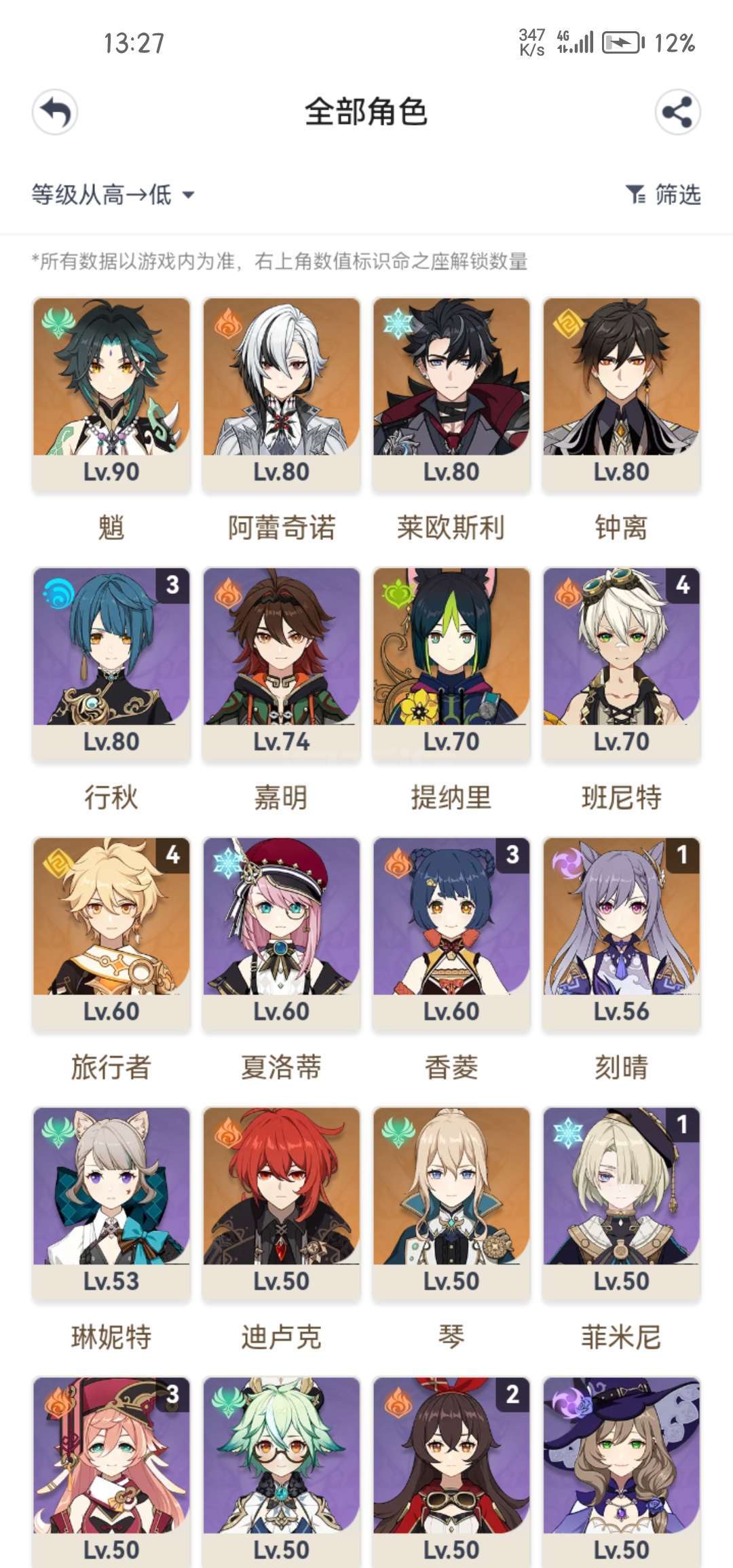Select the 刻晴 character card
Screen dimensions: 733x1568
pyautogui.click(x=621, y=933)
